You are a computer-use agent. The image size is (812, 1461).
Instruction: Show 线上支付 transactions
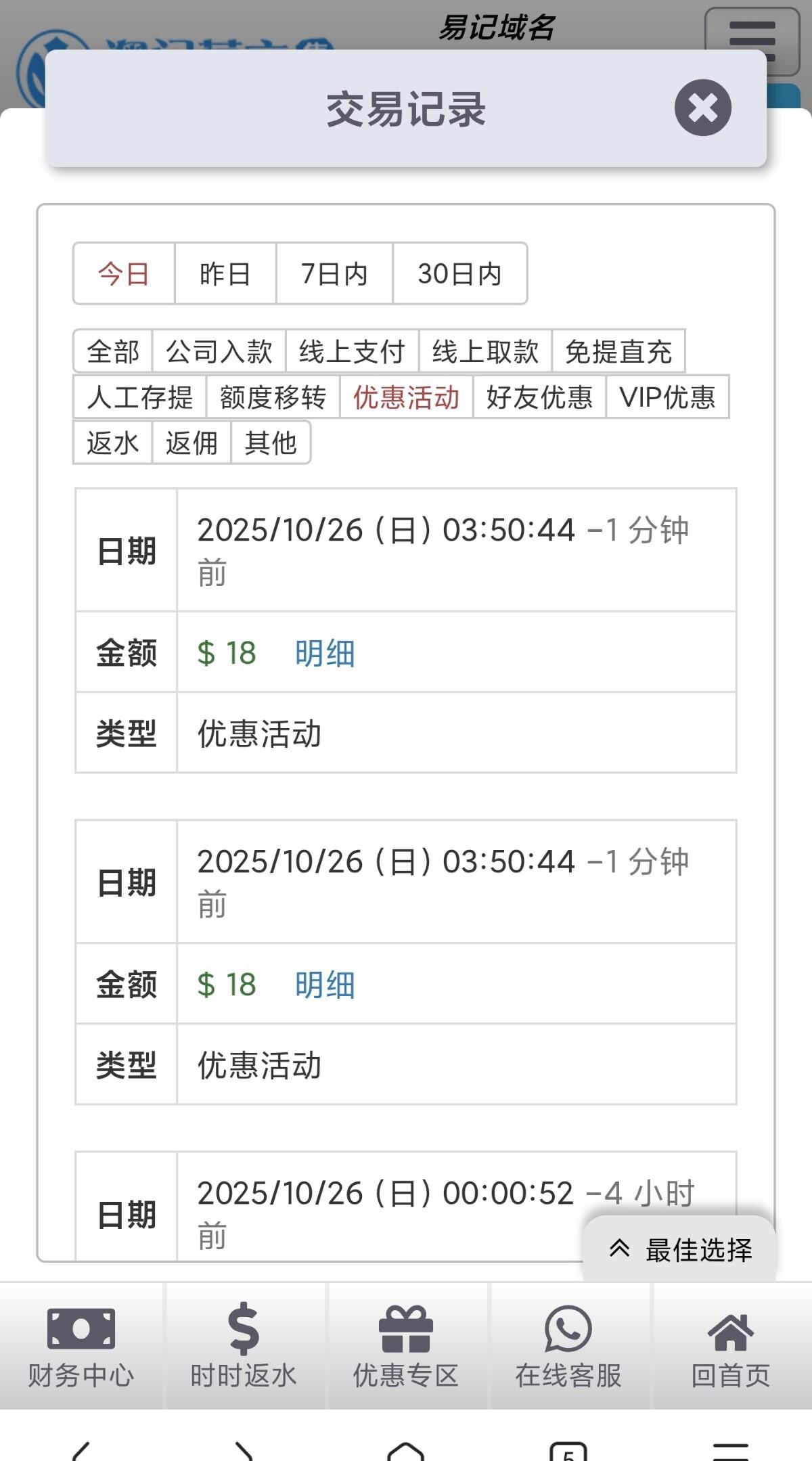coord(352,351)
